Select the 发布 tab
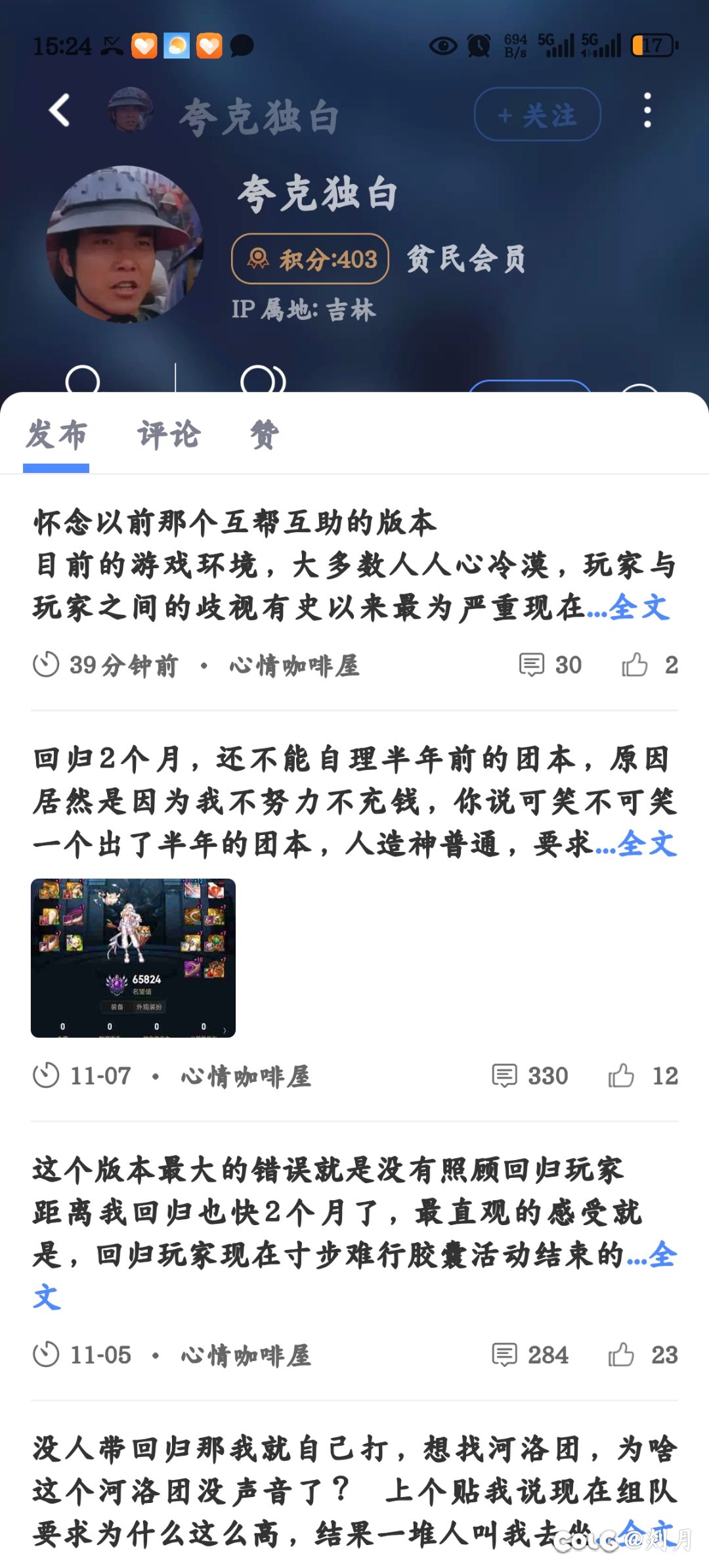The image size is (709, 1568). point(56,435)
